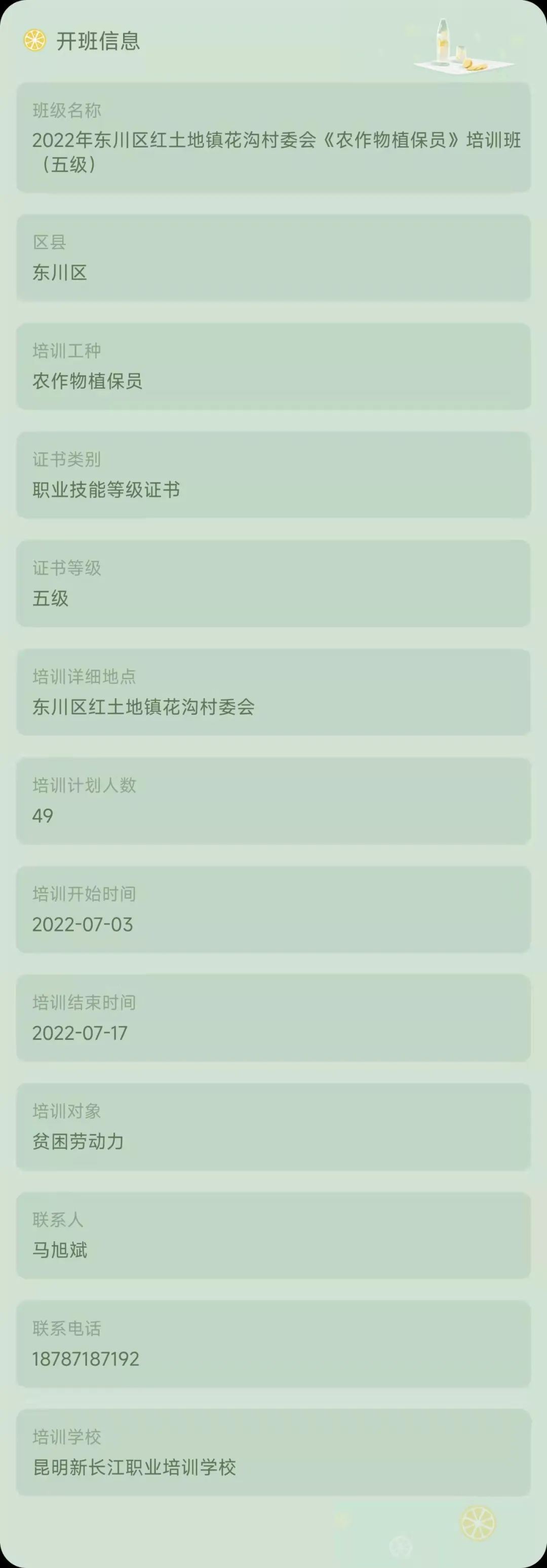Select the contact person 马旭斌
The height and width of the screenshot is (1568, 547).
coord(60,1250)
